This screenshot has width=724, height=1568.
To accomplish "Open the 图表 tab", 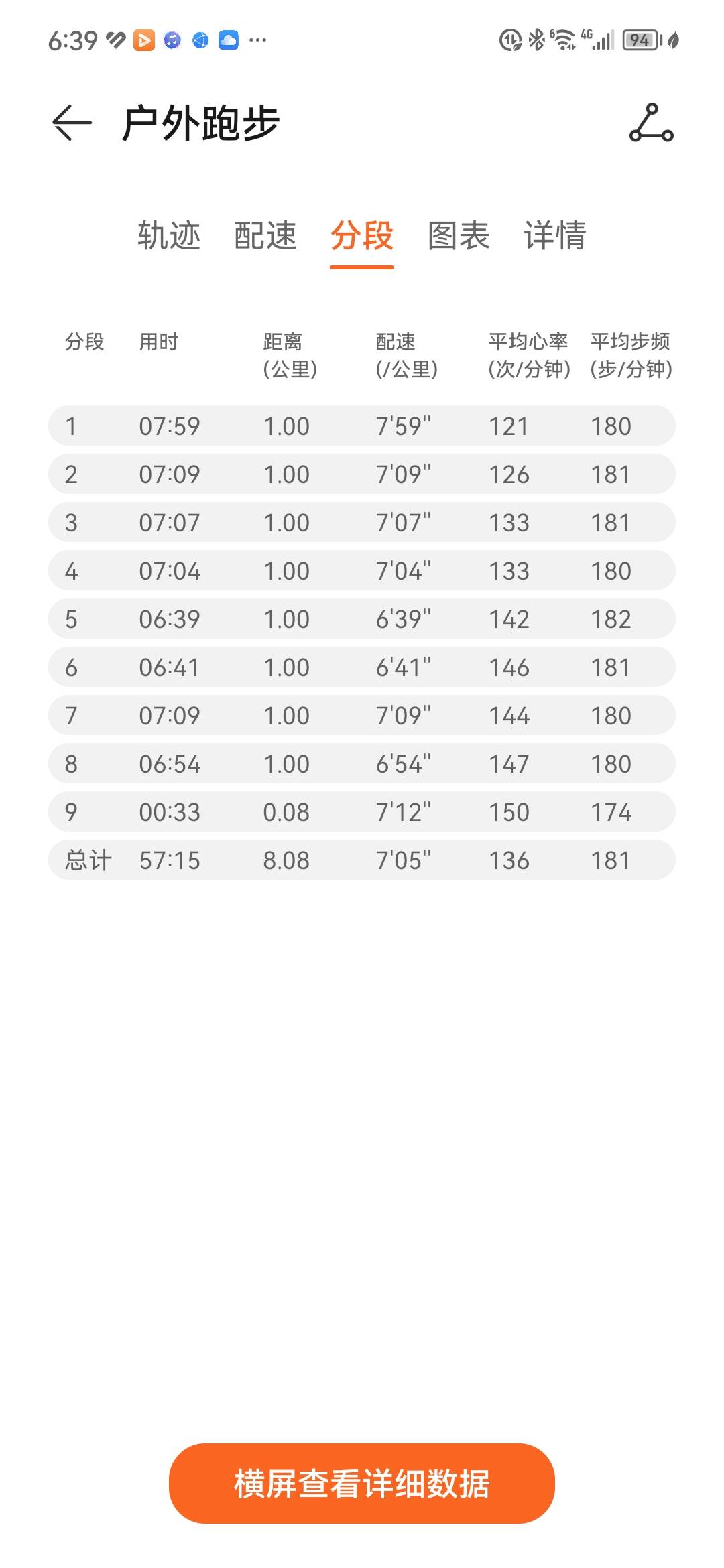I will (x=459, y=236).
